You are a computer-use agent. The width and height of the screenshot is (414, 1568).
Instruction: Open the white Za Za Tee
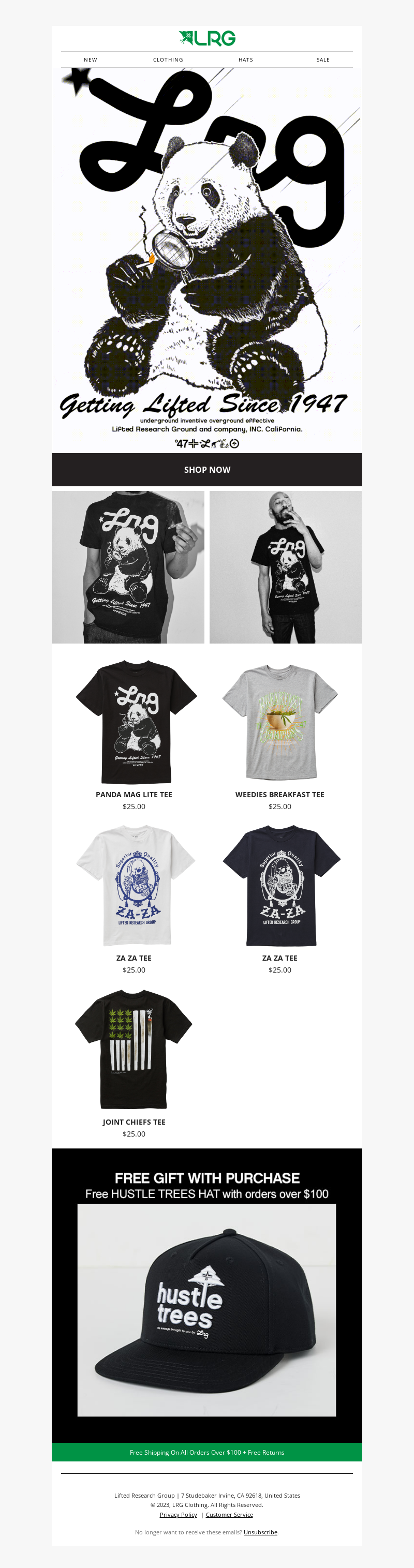(x=134, y=886)
